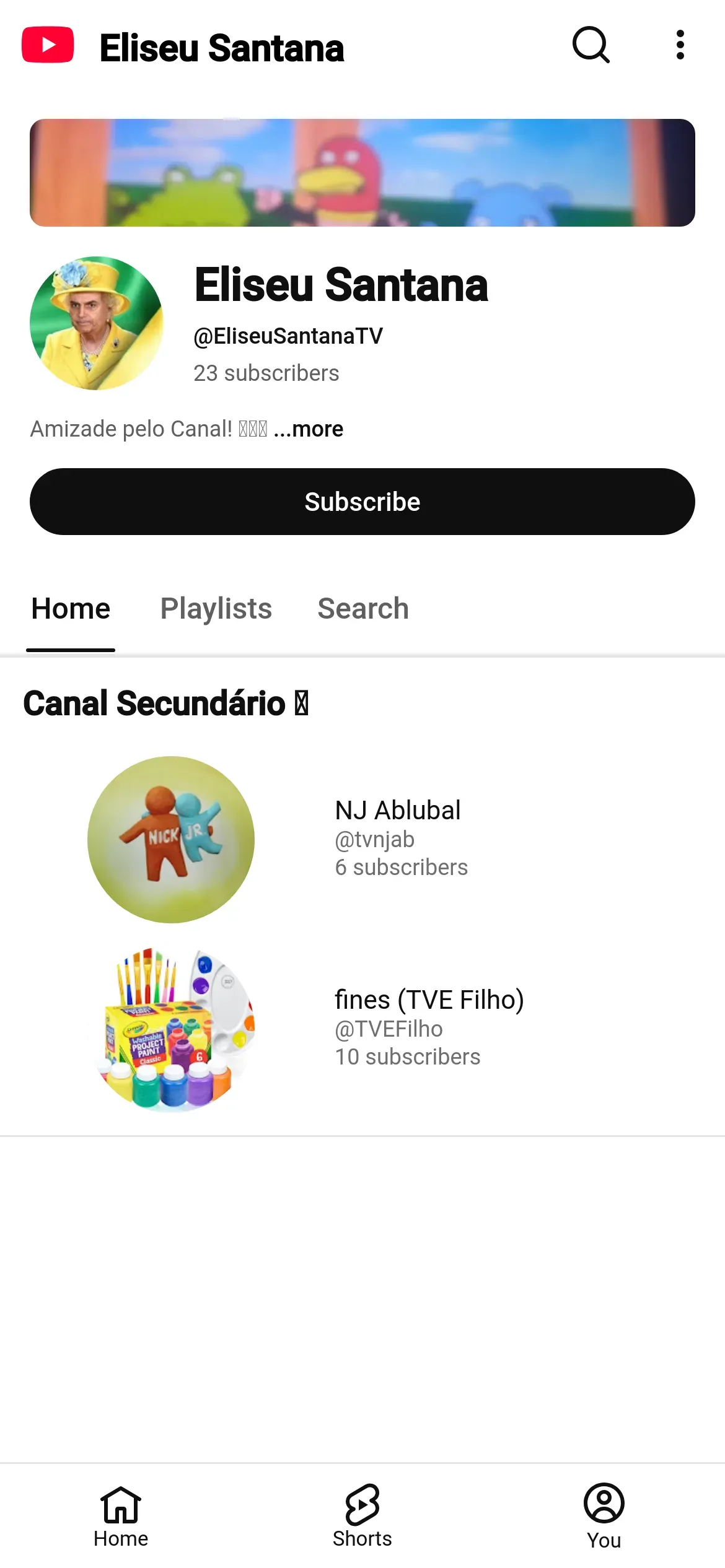Subscribe to Eliseu Santana's channel
This screenshot has width=725, height=1568.
point(362,502)
